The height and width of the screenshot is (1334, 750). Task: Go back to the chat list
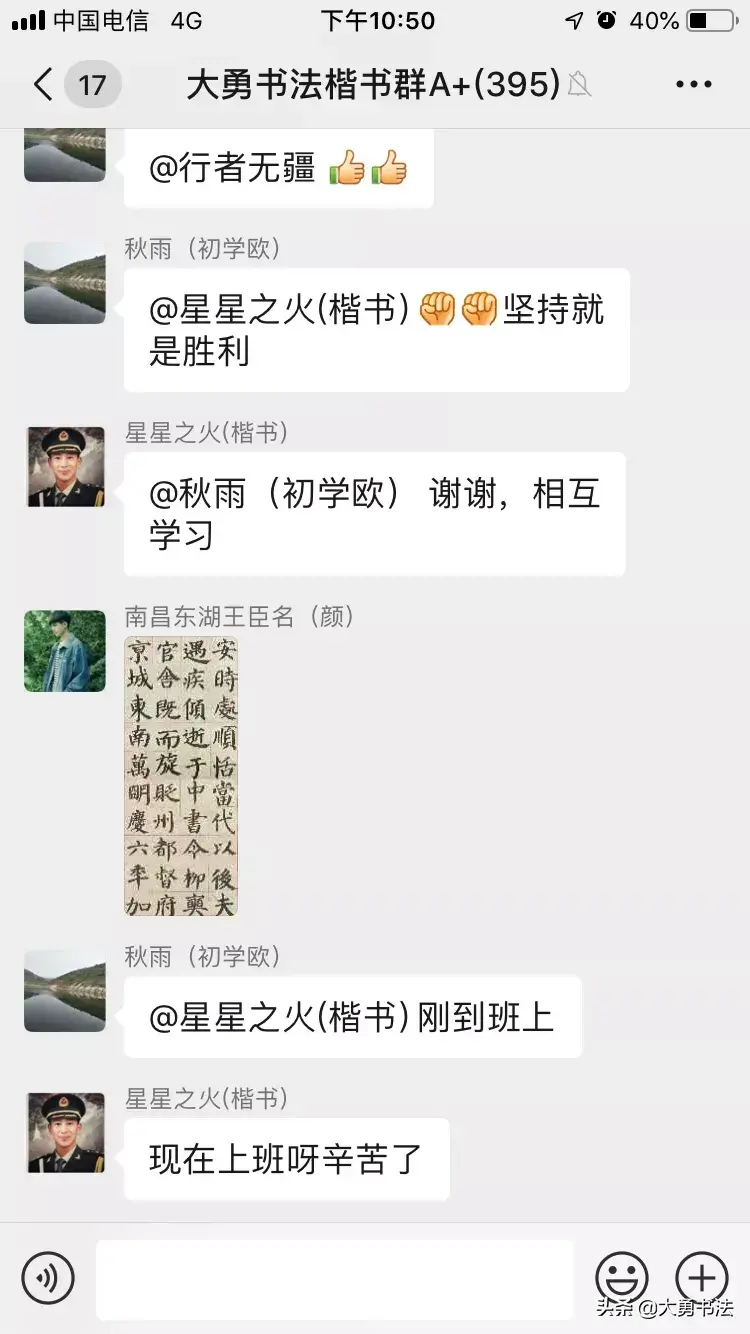[x=44, y=85]
